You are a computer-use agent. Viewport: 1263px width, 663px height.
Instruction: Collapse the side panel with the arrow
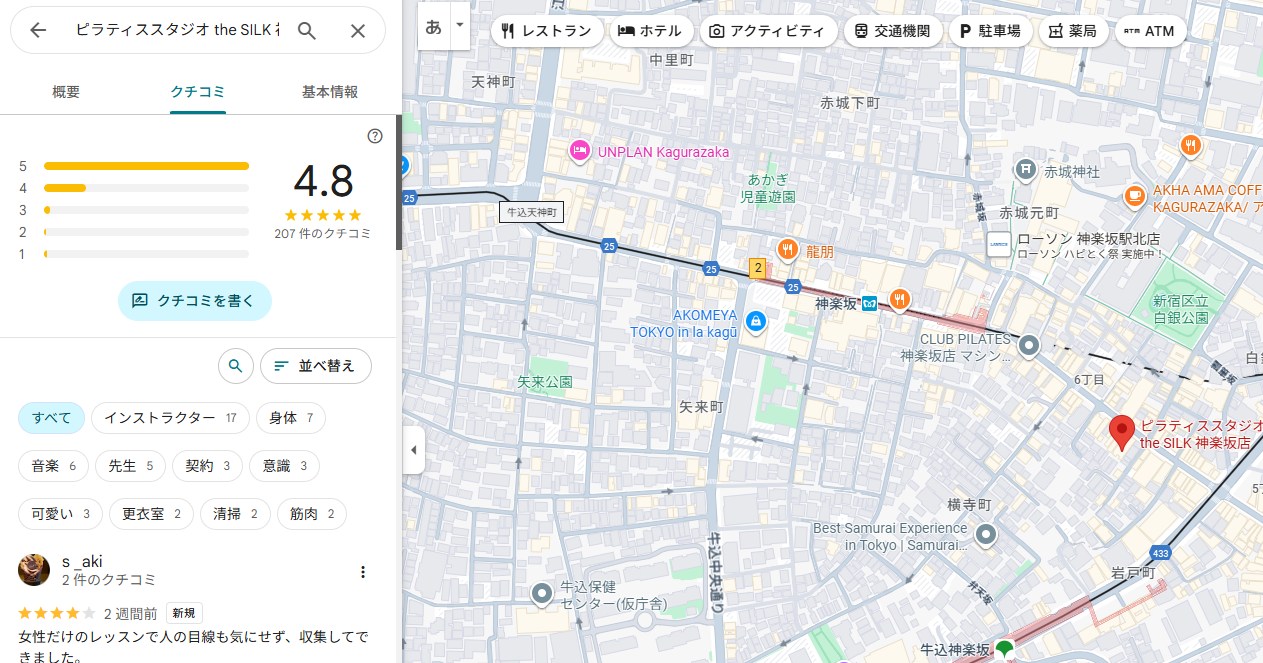pyautogui.click(x=414, y=451)
